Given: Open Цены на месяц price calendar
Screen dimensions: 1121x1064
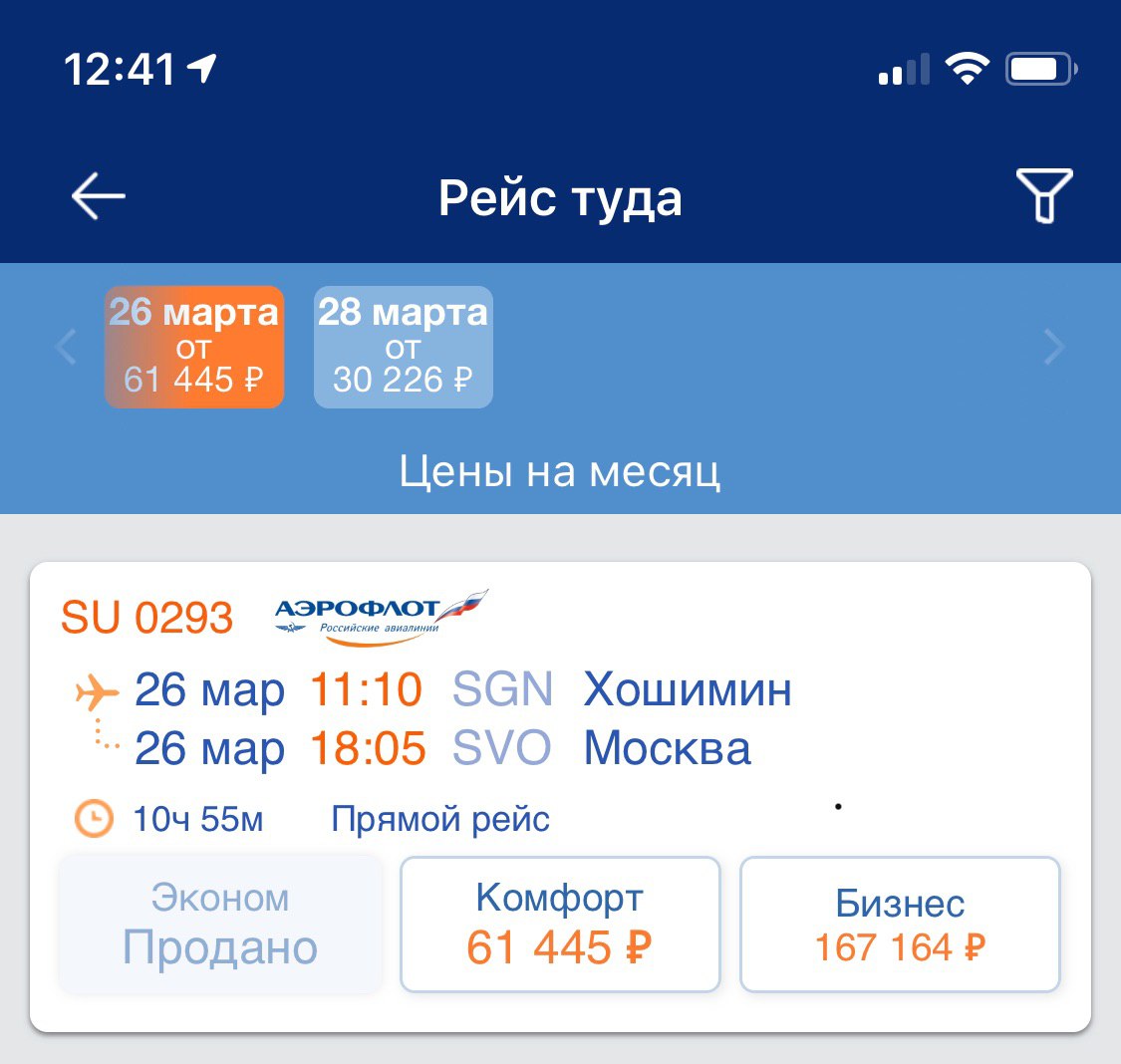Looking at the screenshot, I should [x=560, y=471].
